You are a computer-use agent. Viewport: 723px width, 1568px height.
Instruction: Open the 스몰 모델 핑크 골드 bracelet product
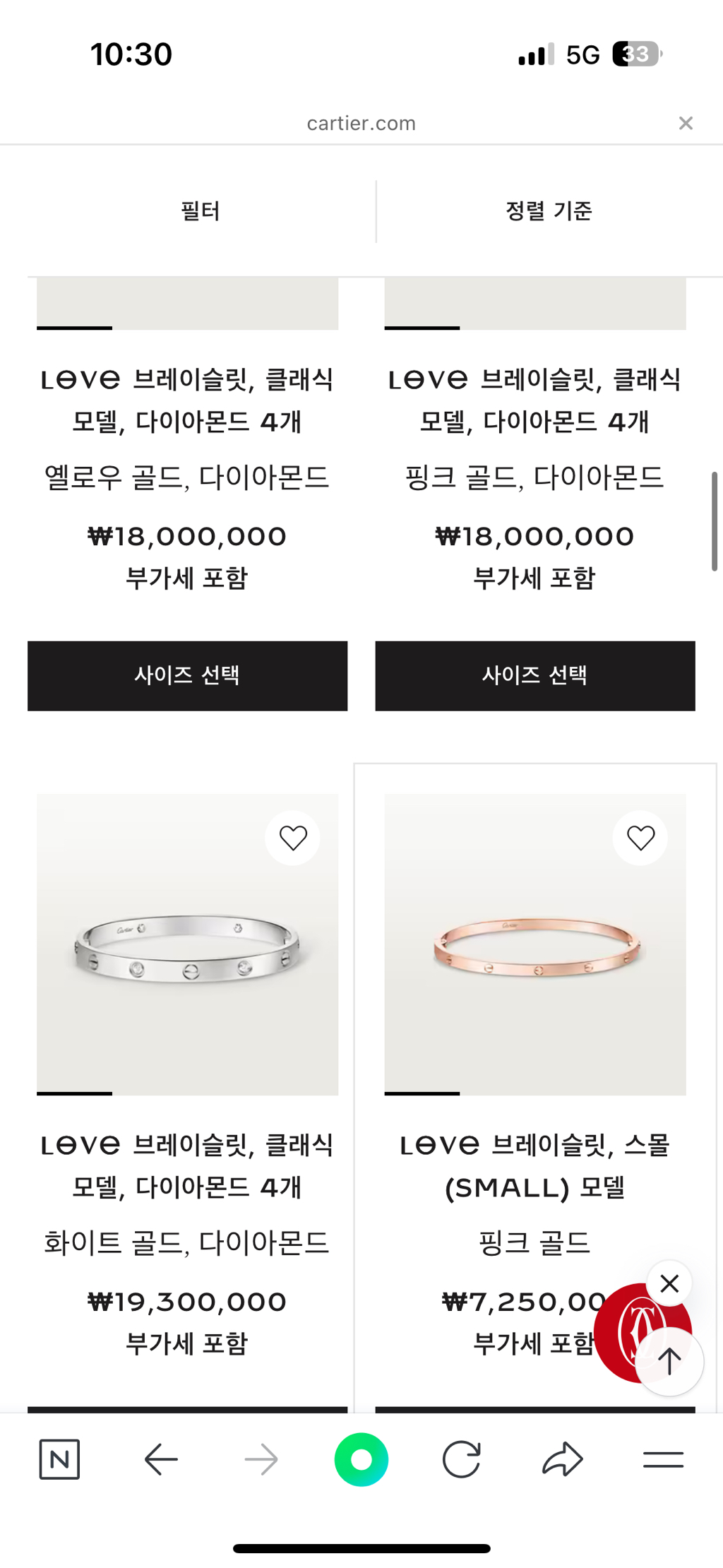click(534, 945)
